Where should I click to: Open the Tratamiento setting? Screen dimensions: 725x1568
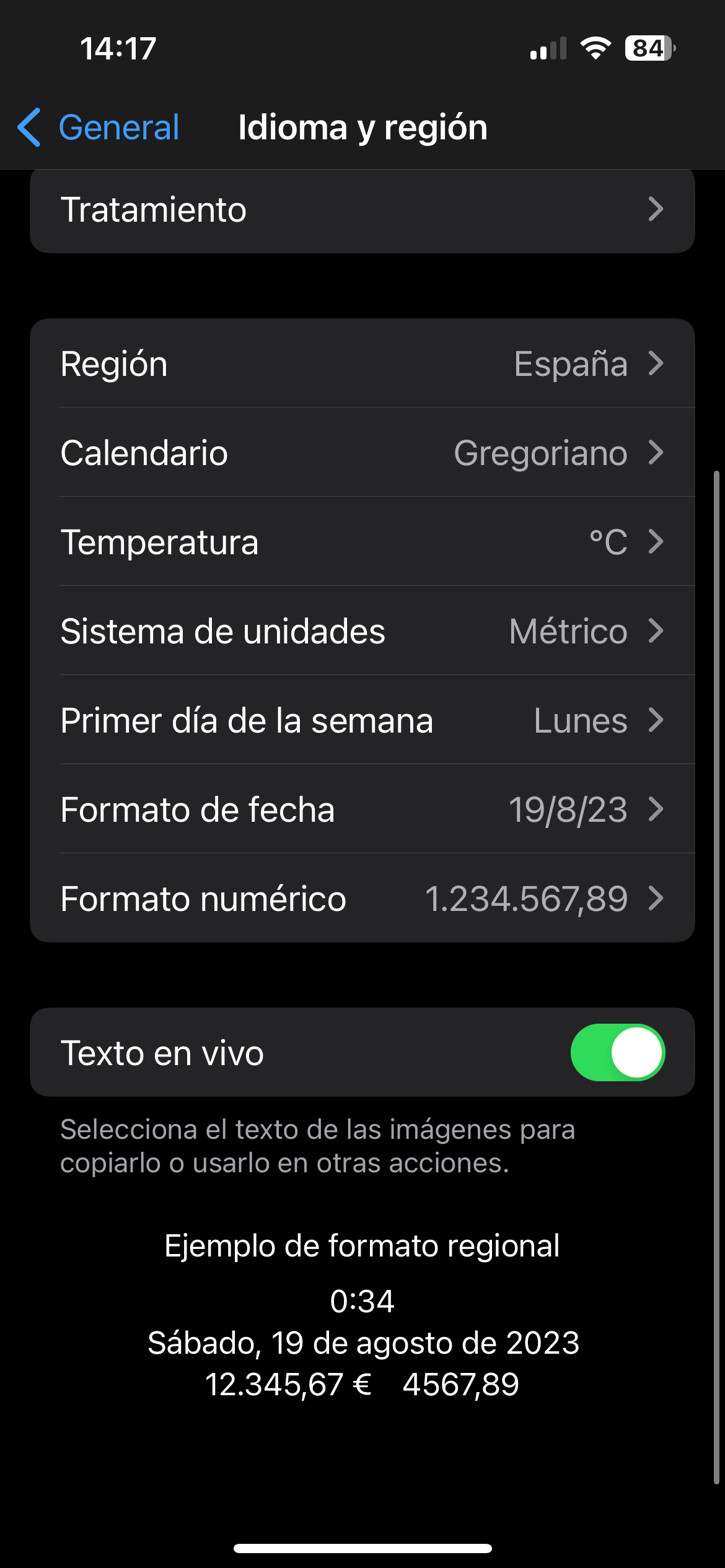(x=362, y=210)
